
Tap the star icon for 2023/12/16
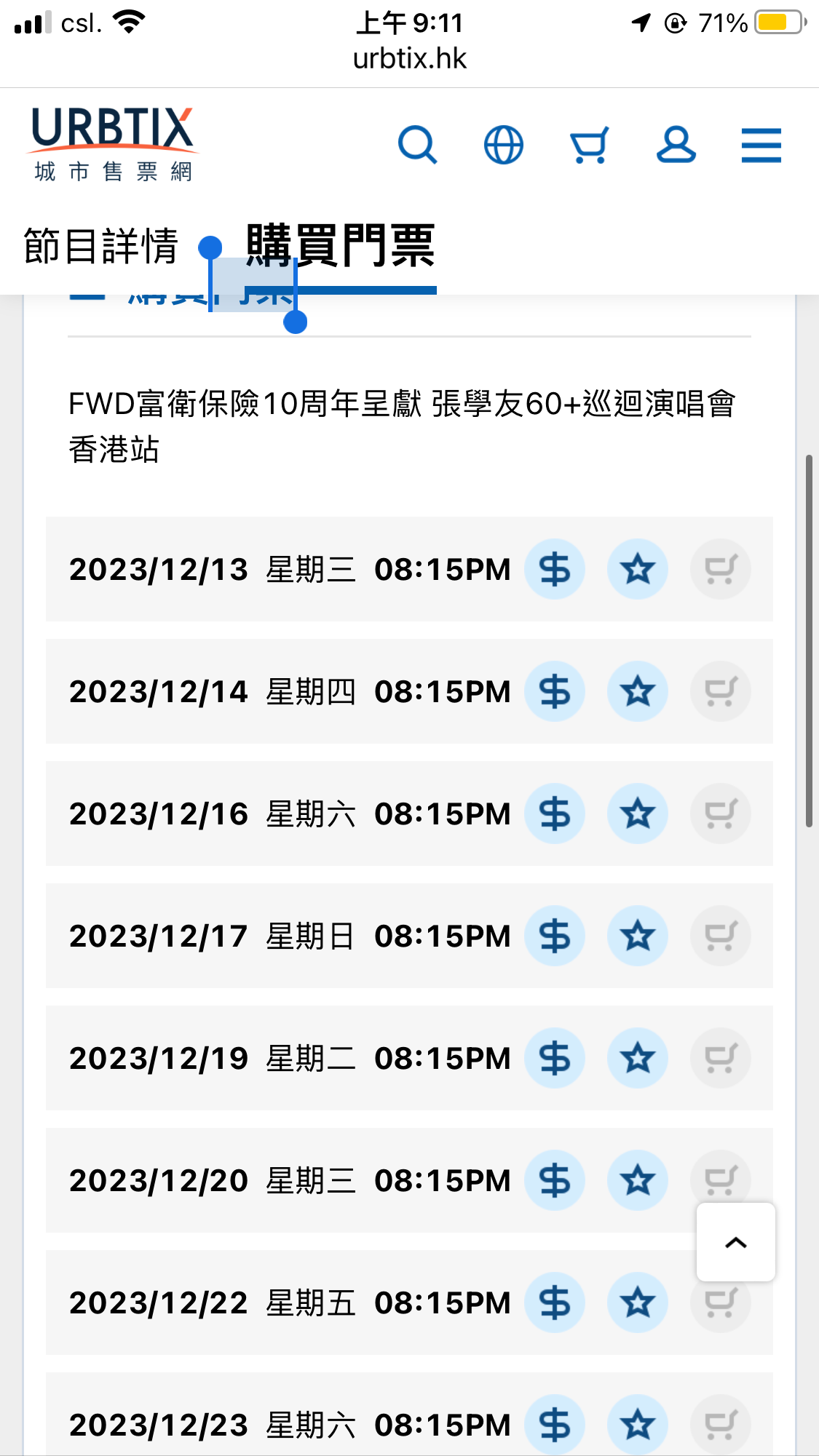tap(638, 813)
